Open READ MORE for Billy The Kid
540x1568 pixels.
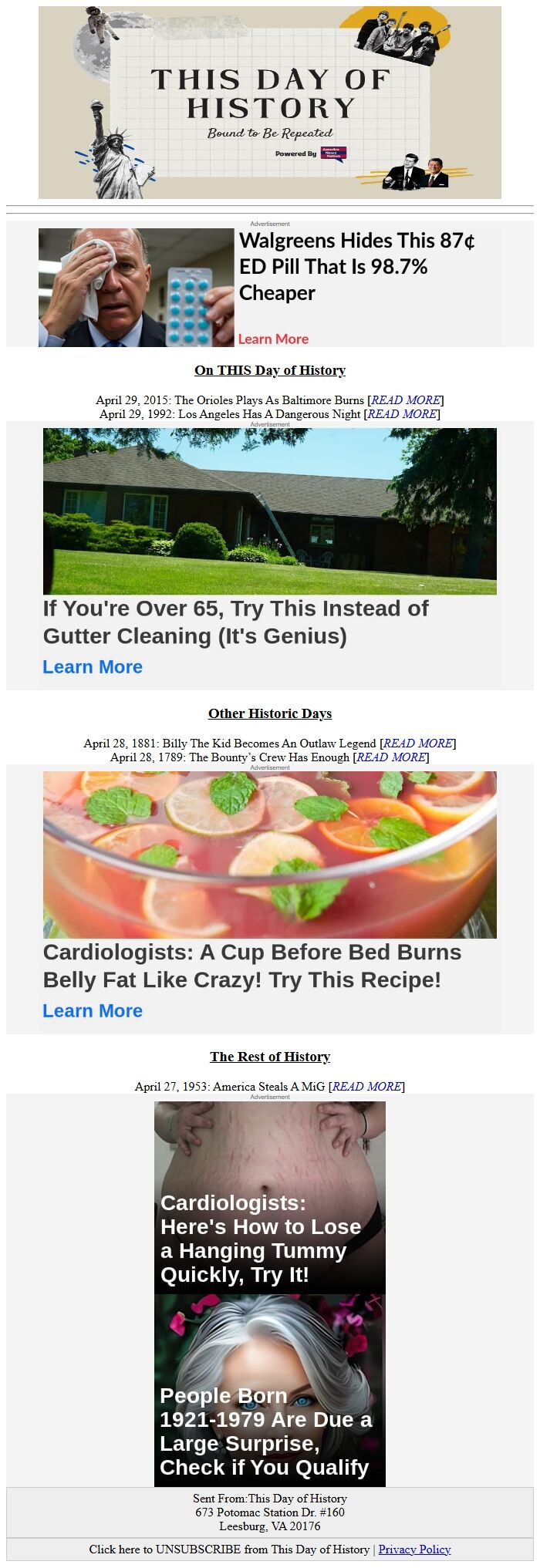click(x=419, y=744)
